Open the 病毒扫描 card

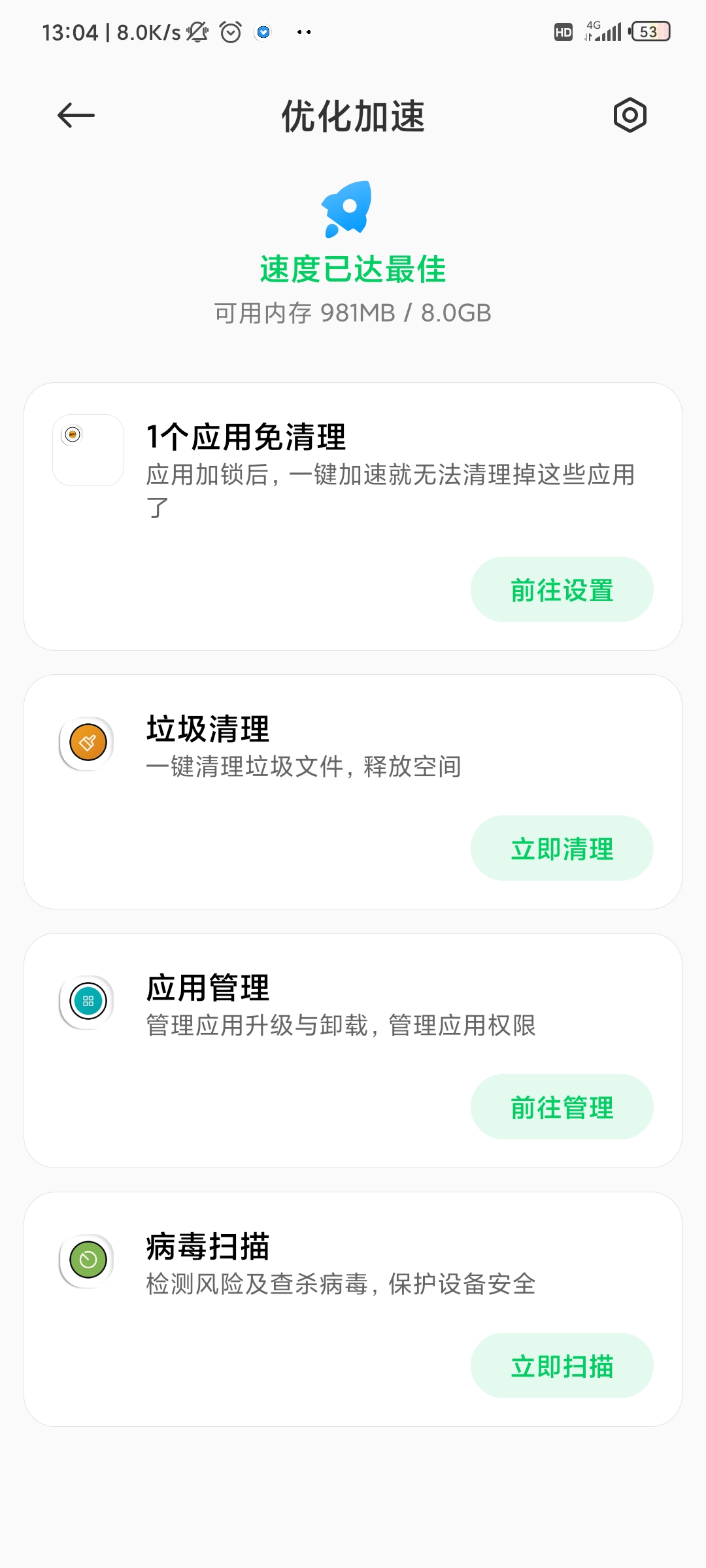[353, 1309]
